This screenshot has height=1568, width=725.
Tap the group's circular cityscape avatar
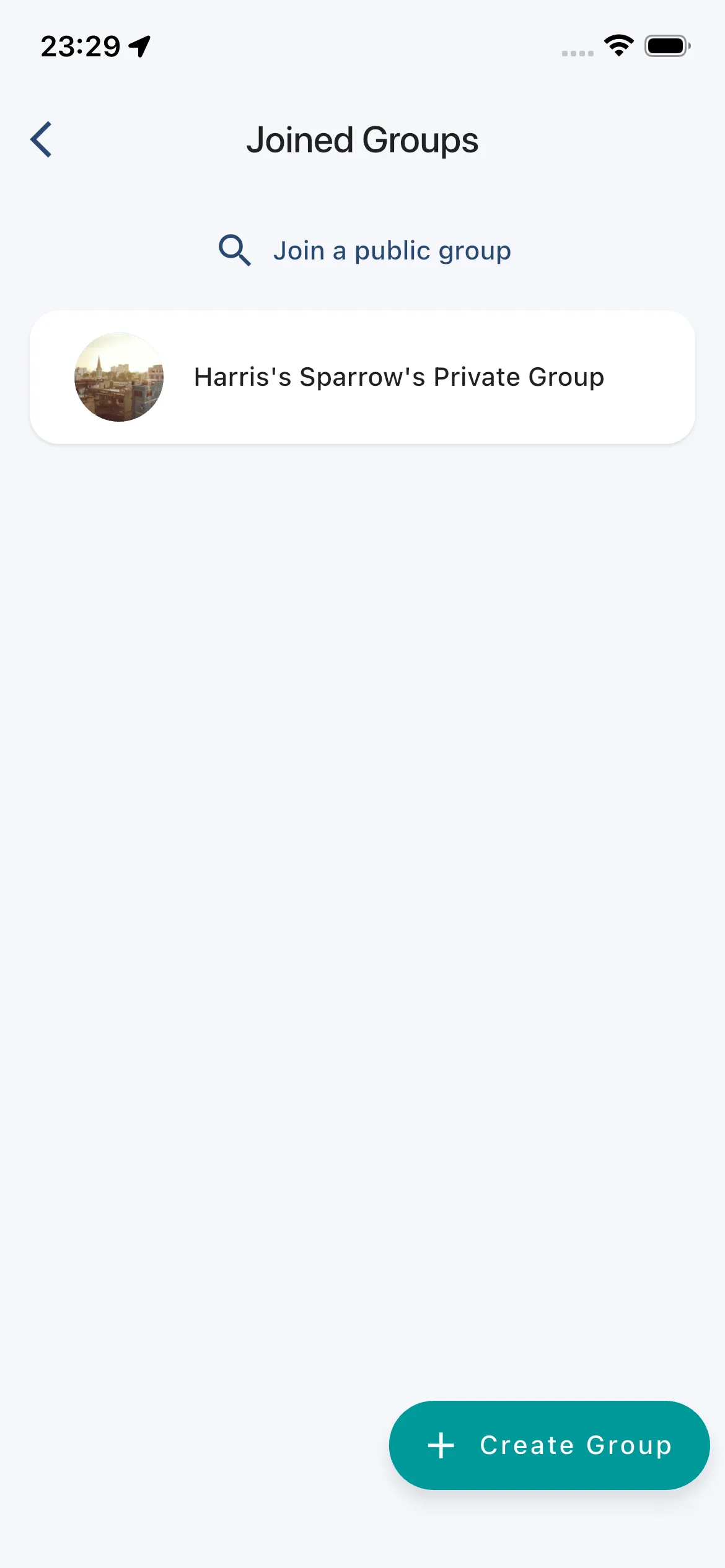(120, 376)
